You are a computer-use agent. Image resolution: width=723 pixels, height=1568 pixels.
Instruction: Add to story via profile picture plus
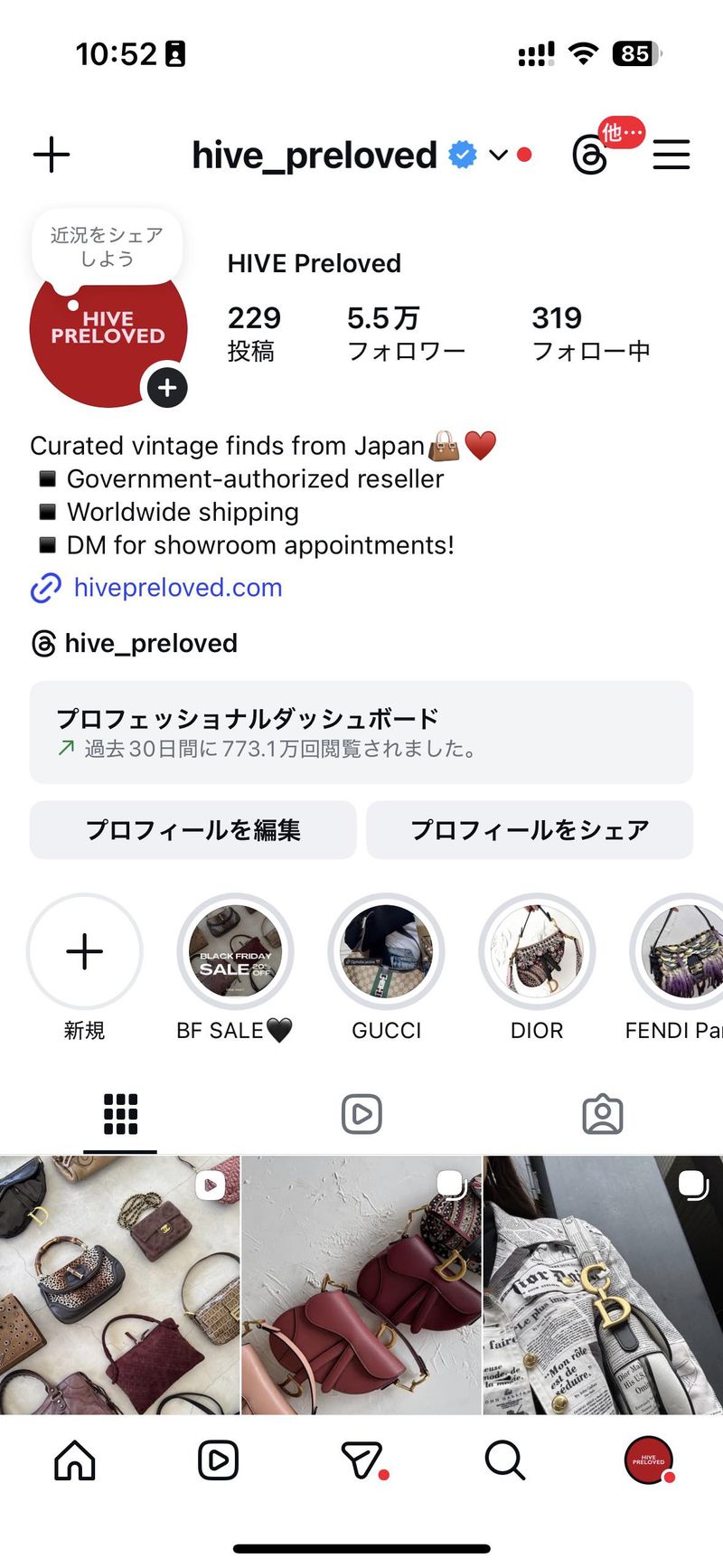167,388
